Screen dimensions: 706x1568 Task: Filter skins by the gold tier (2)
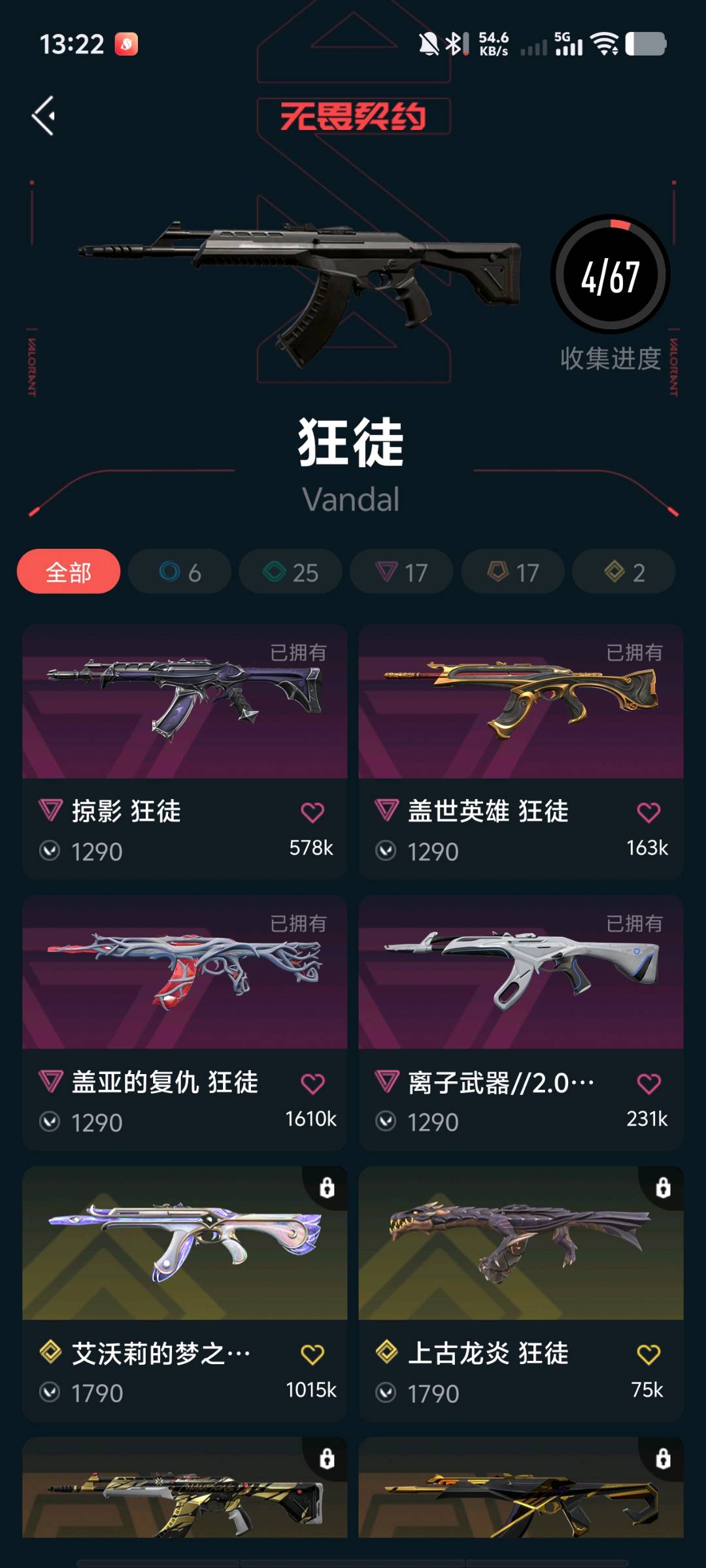624,572
